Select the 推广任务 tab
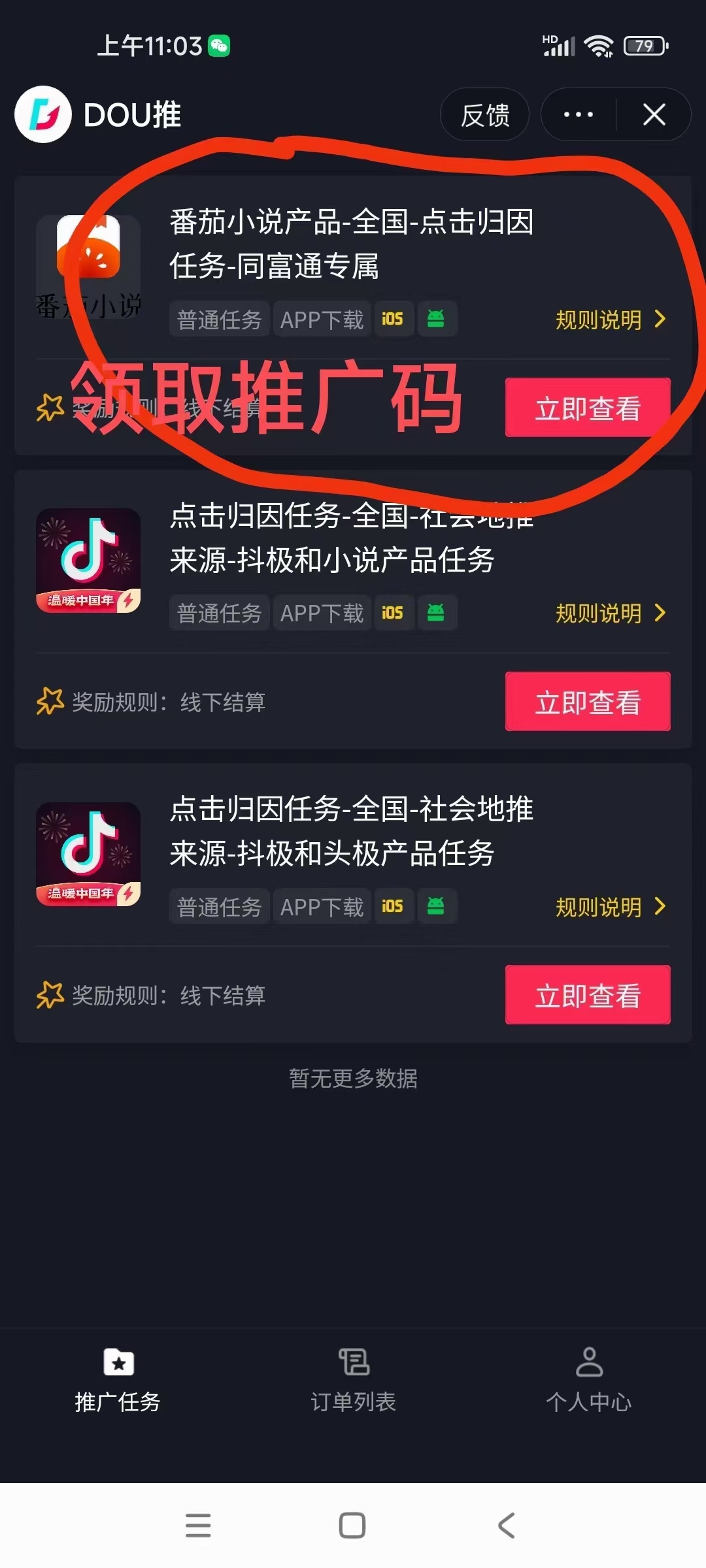This screenshot has width=706, height=1568. pyautogui.click(x=118, y=1380)
